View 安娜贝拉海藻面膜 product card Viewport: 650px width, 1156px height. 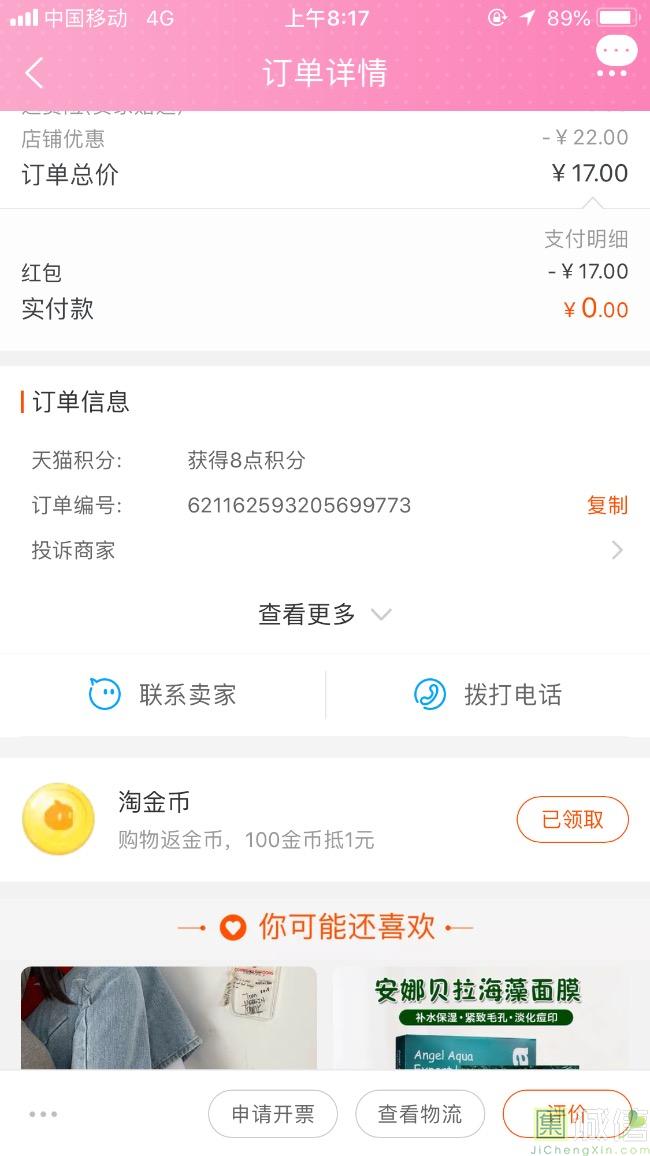[x=476, y=1017]
